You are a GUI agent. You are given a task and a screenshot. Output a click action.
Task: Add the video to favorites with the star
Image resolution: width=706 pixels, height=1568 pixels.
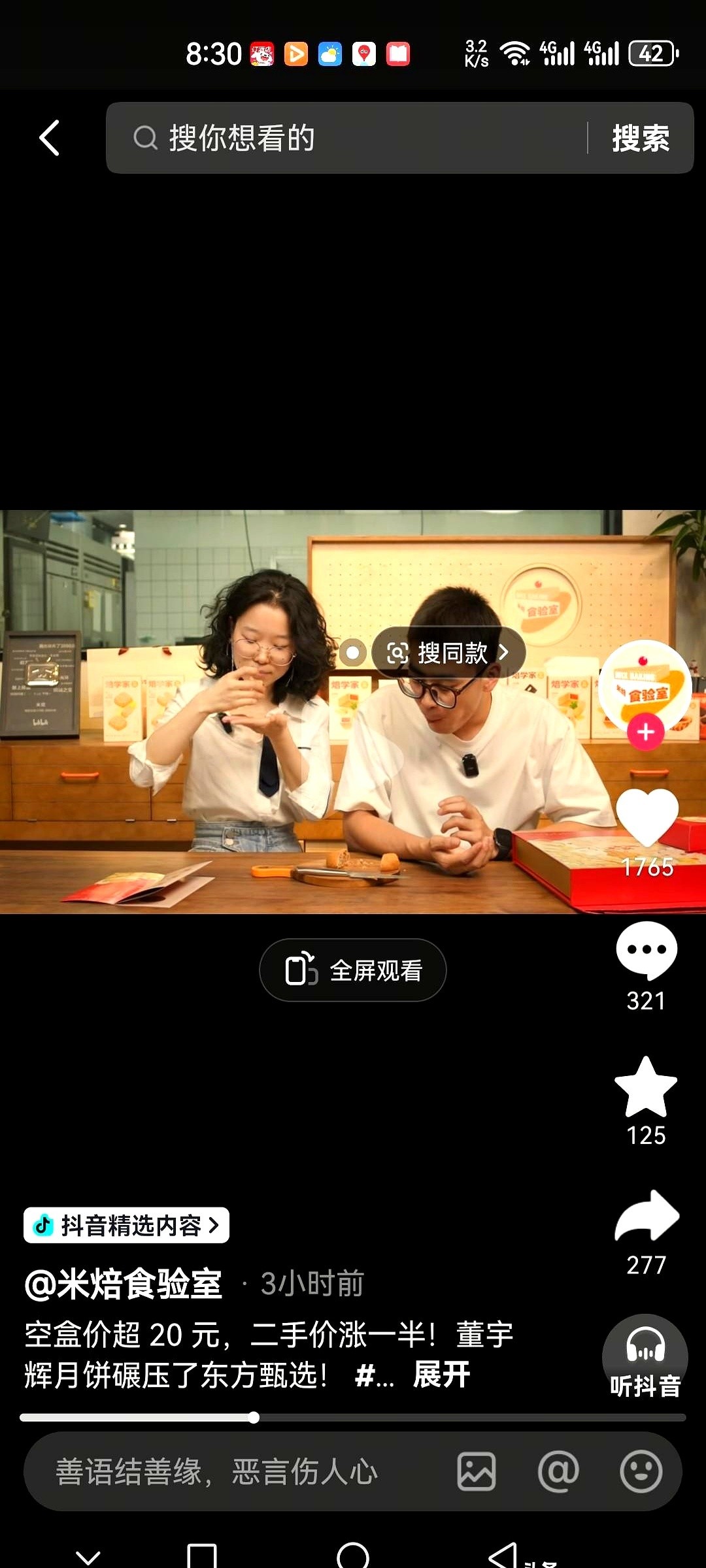646,1087
